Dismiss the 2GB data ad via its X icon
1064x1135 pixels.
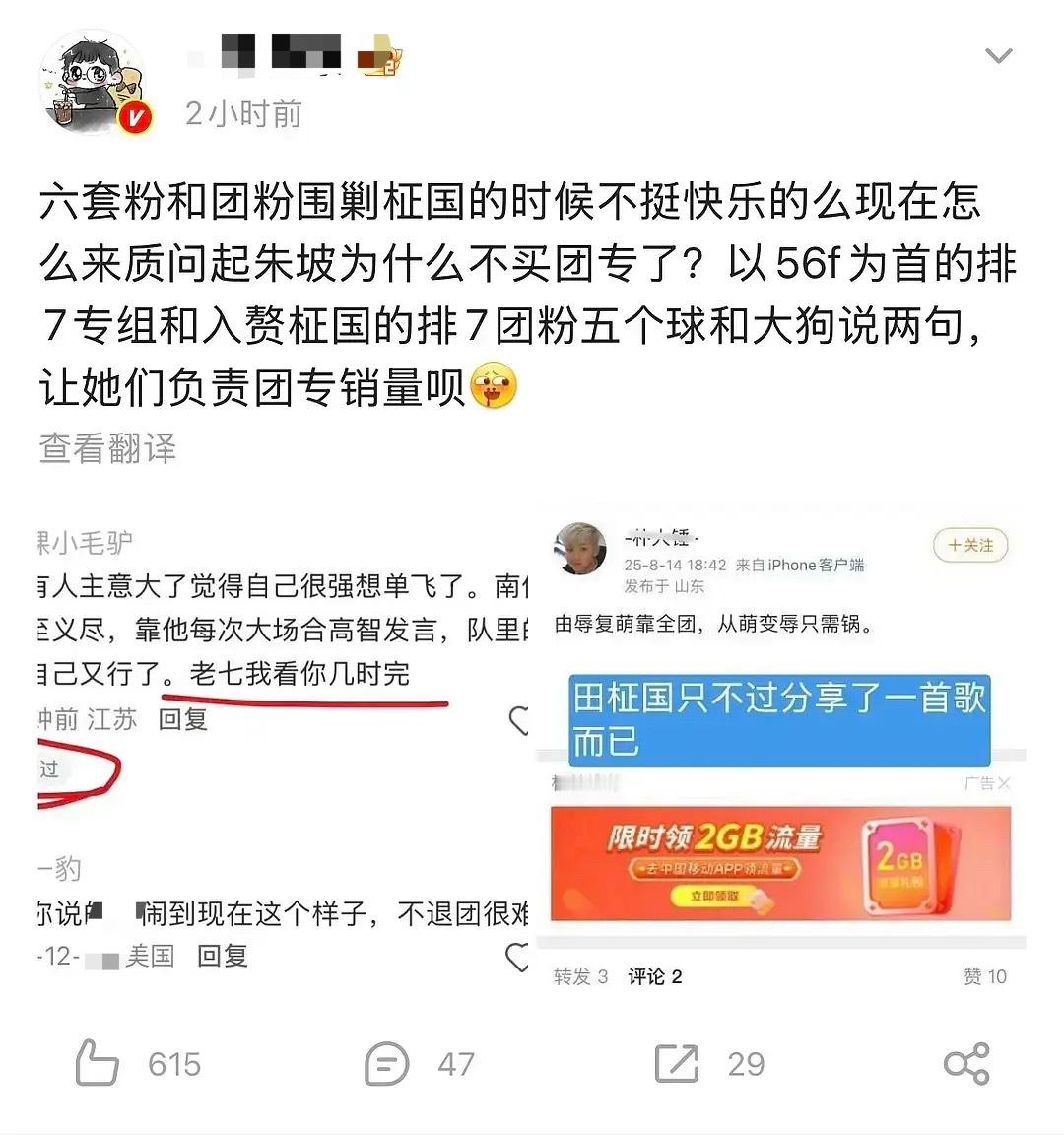(1004, 783)
